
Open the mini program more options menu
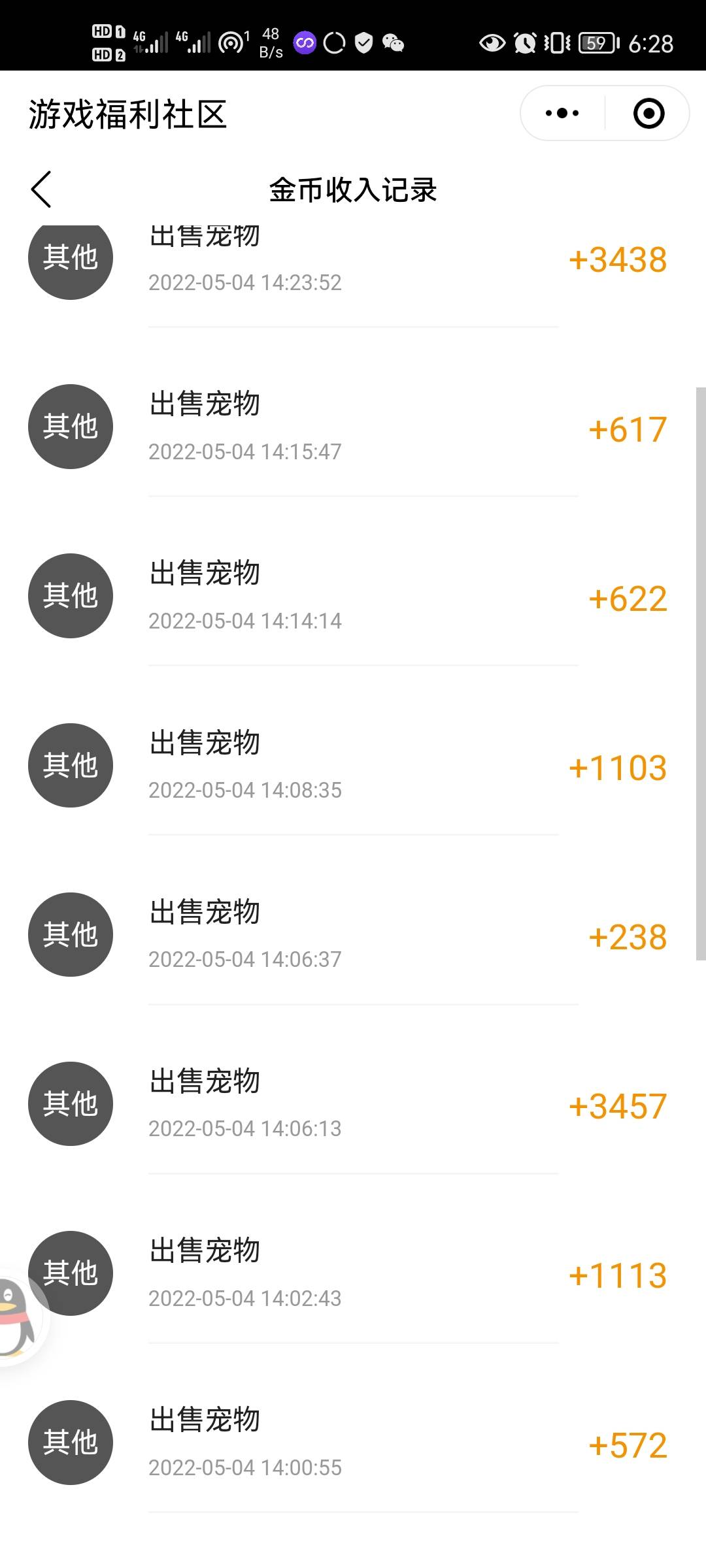[x=562, y=114]
